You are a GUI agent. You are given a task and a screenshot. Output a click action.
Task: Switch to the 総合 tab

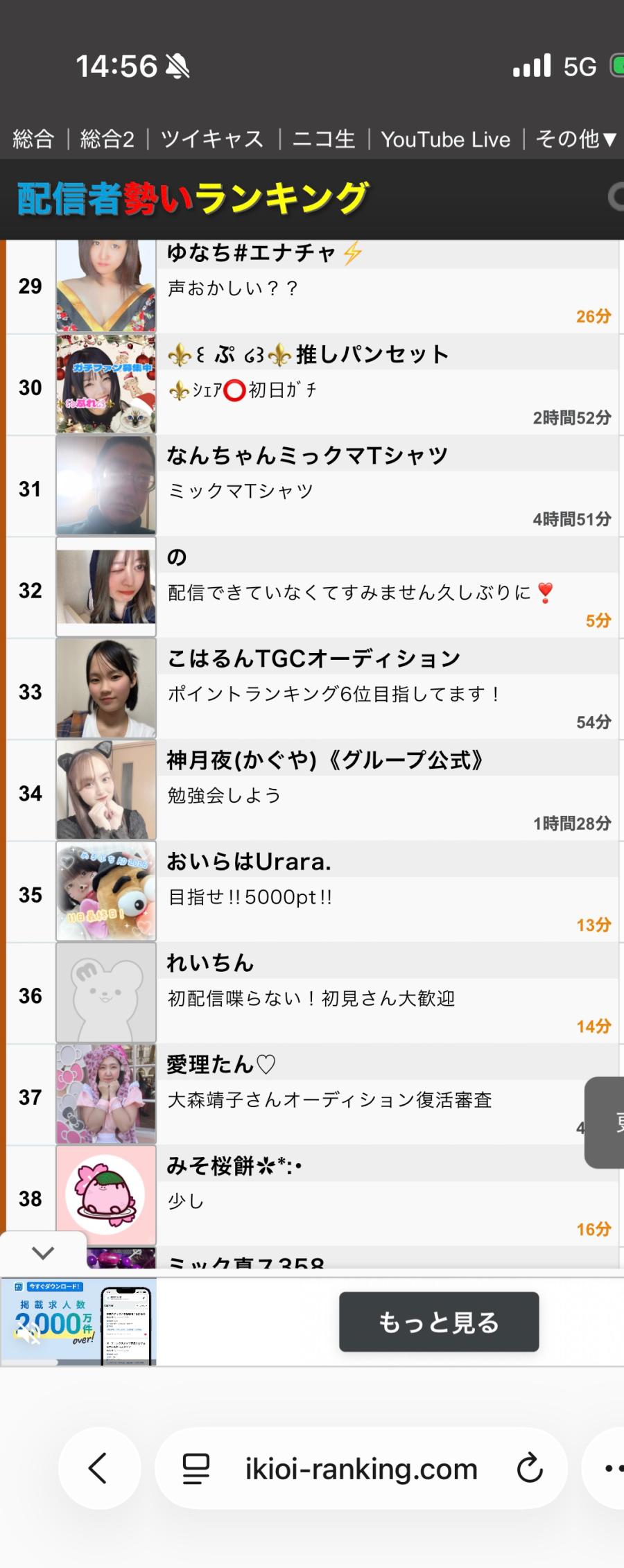click(33, 139)
